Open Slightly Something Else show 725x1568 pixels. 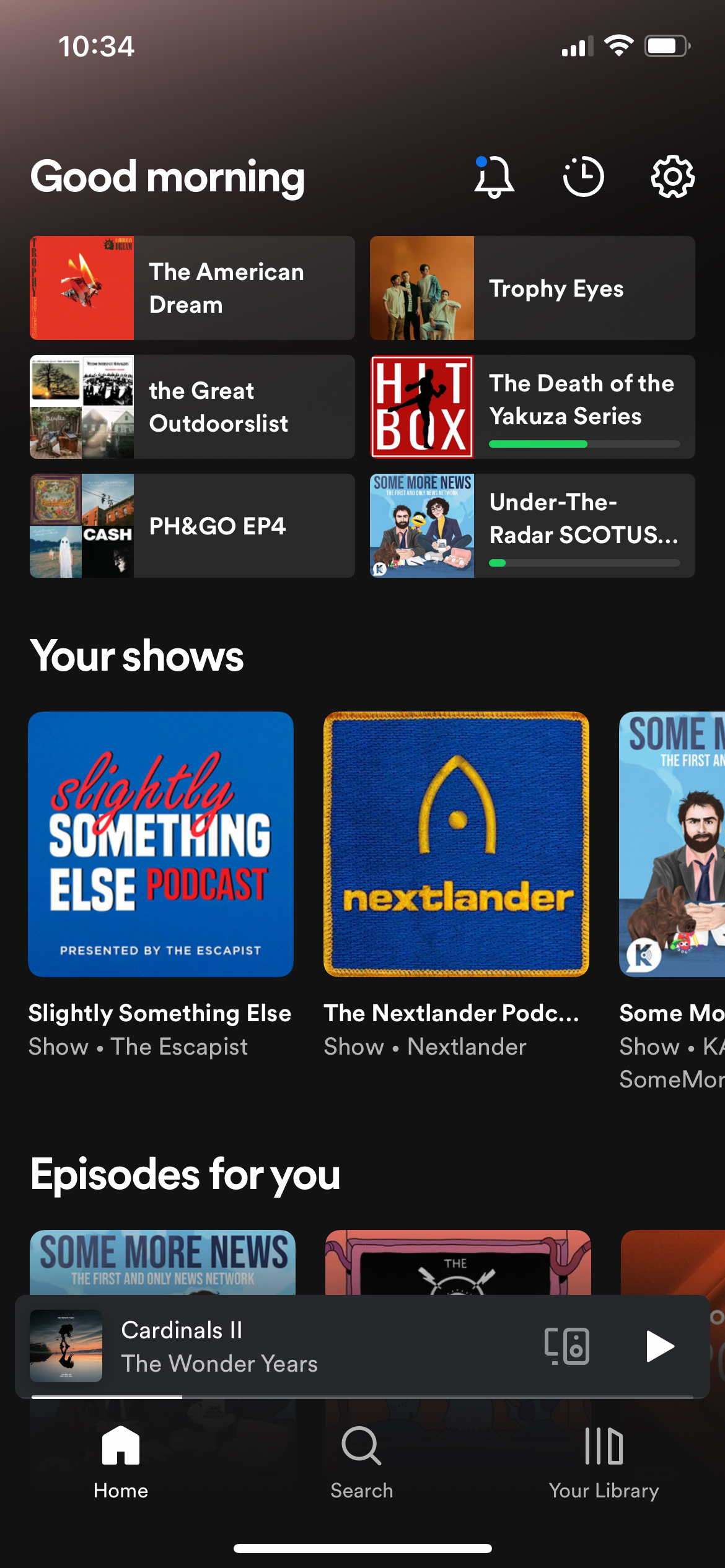160,886
